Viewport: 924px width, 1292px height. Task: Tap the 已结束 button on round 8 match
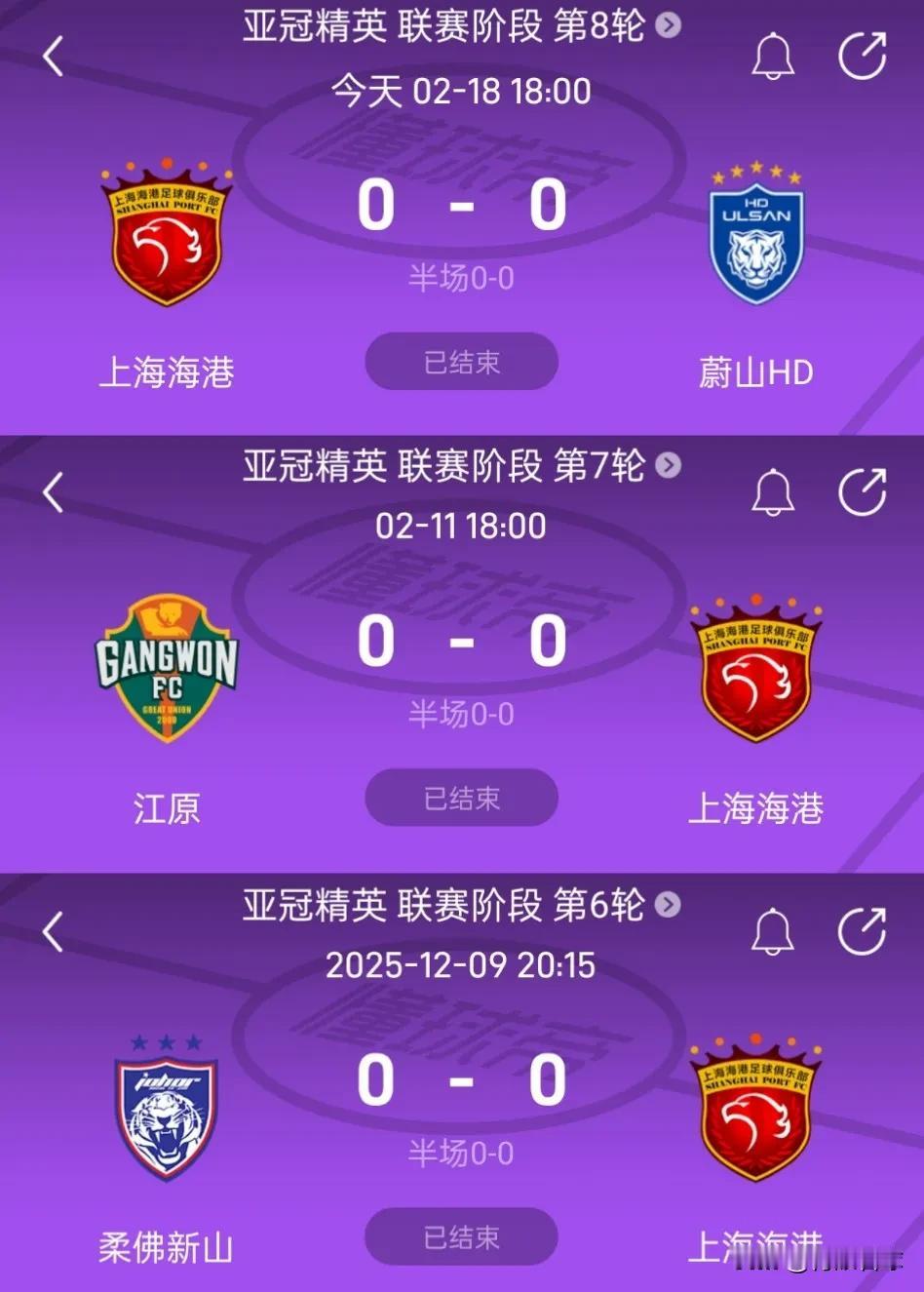click(461, 361)
